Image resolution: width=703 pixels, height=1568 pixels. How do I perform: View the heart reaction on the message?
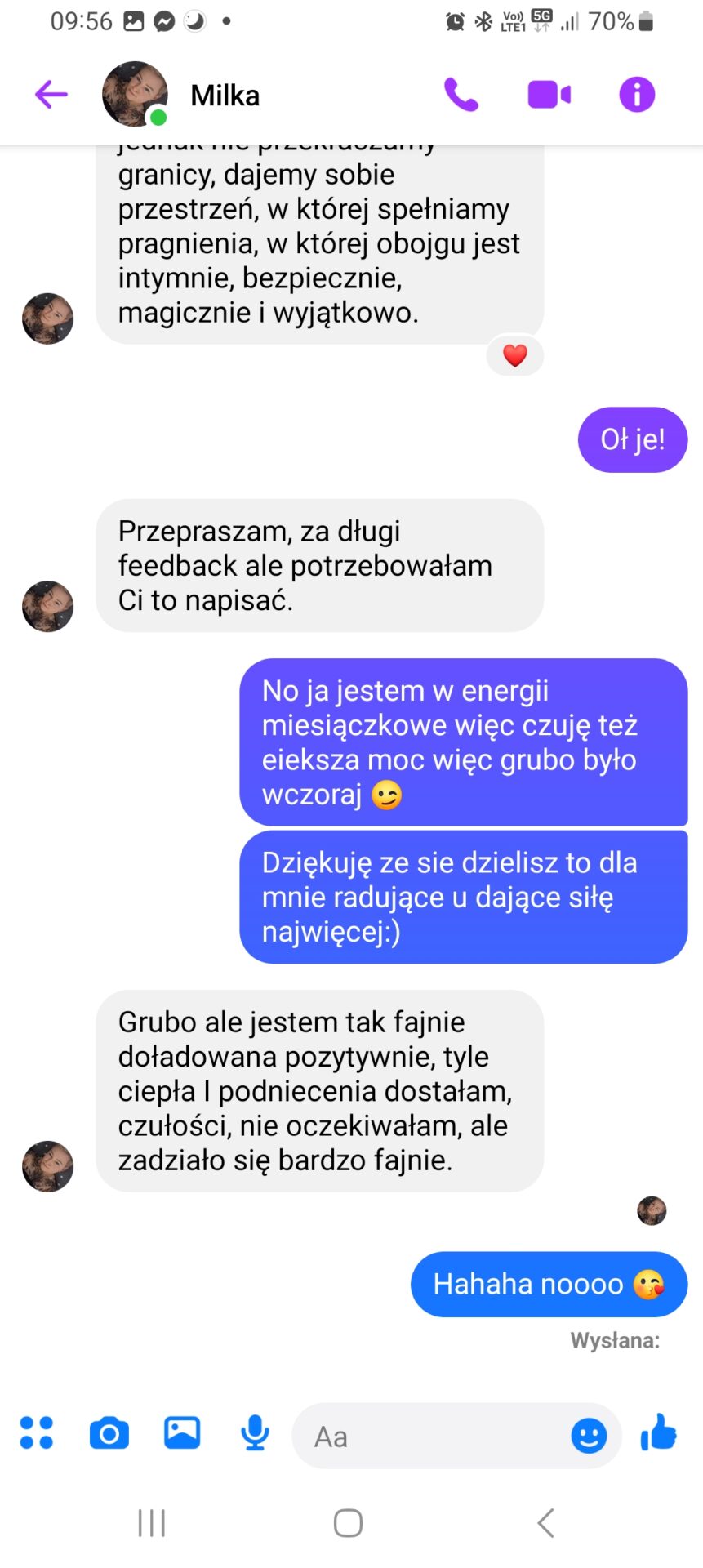[515, 356]
